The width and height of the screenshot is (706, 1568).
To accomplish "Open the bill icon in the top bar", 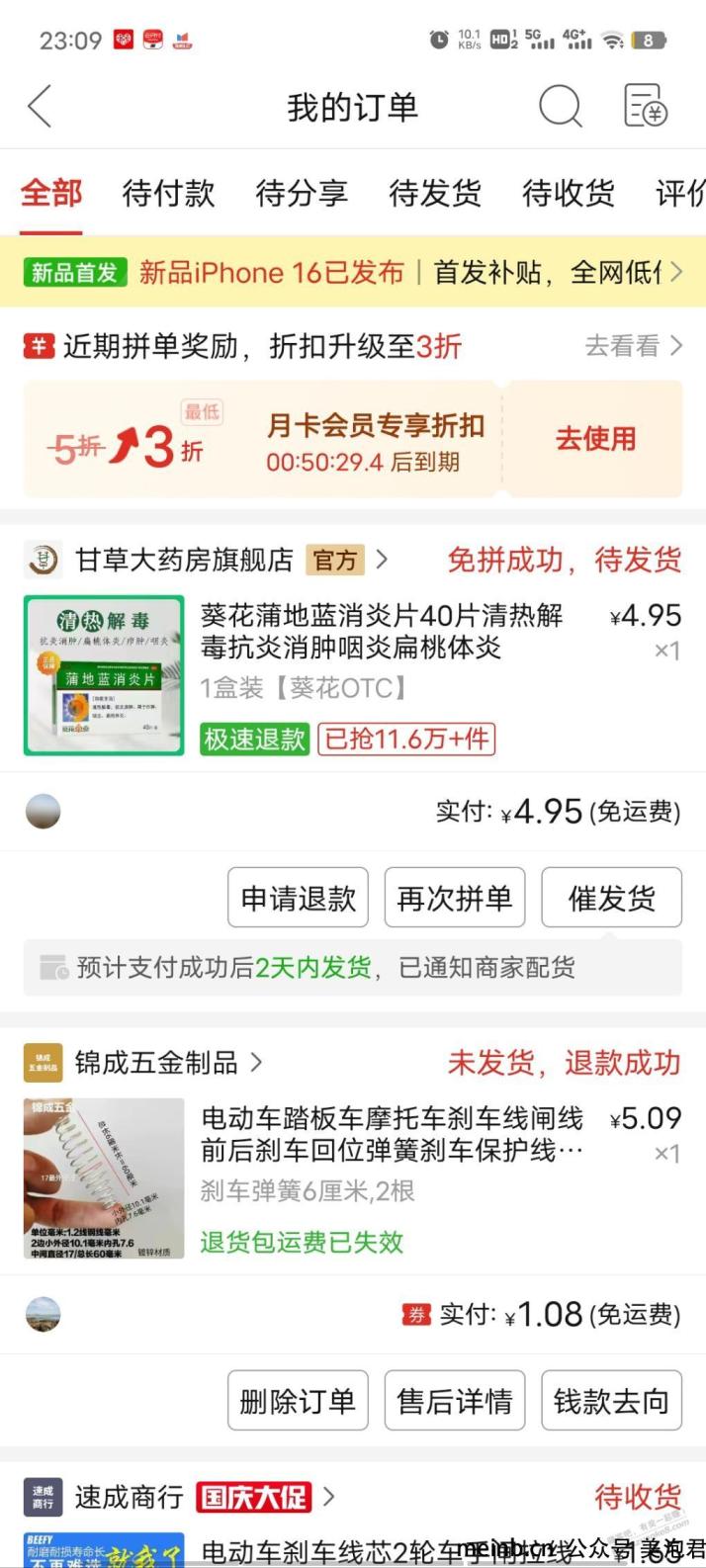I will (645, 106).
